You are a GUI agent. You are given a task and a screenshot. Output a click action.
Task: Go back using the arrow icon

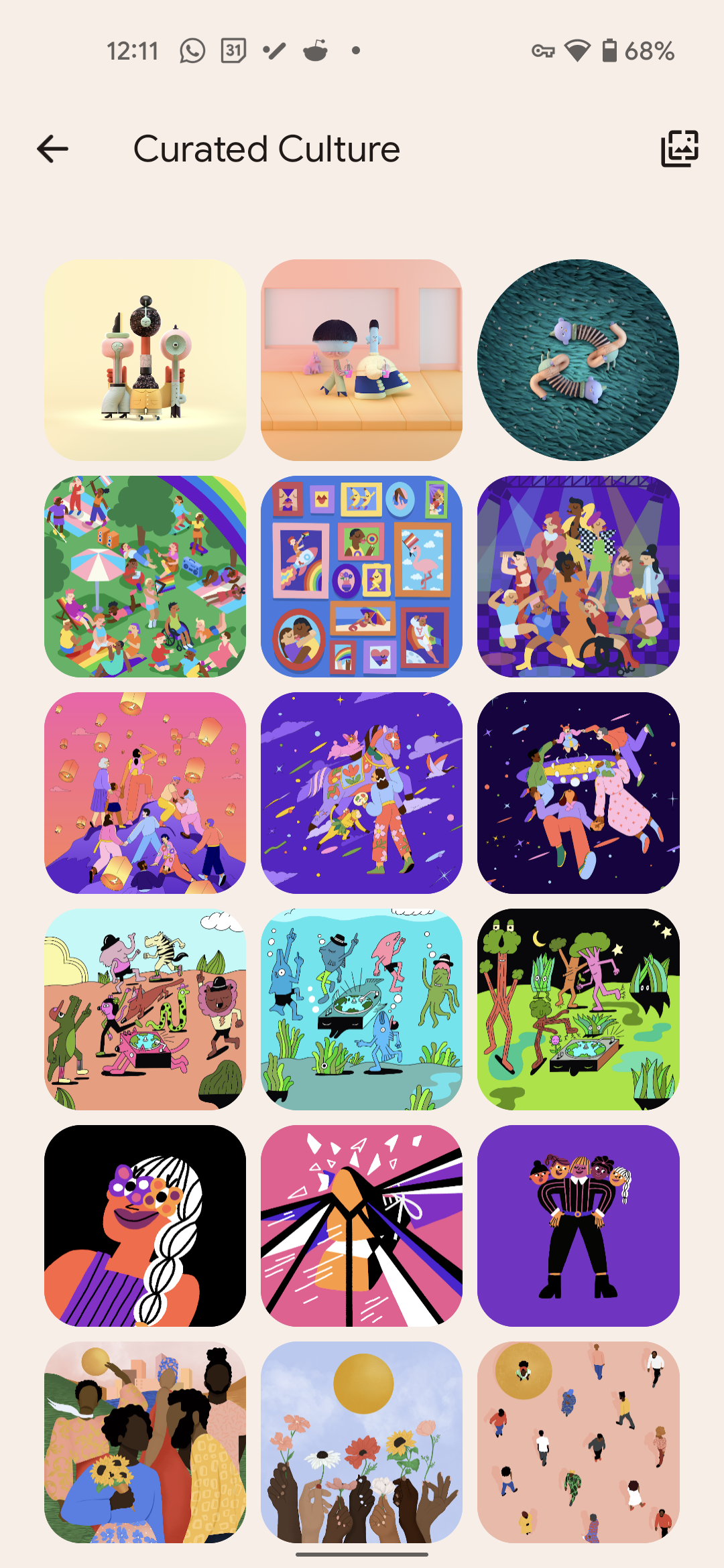pyautogui.click(x=52, y=149)
